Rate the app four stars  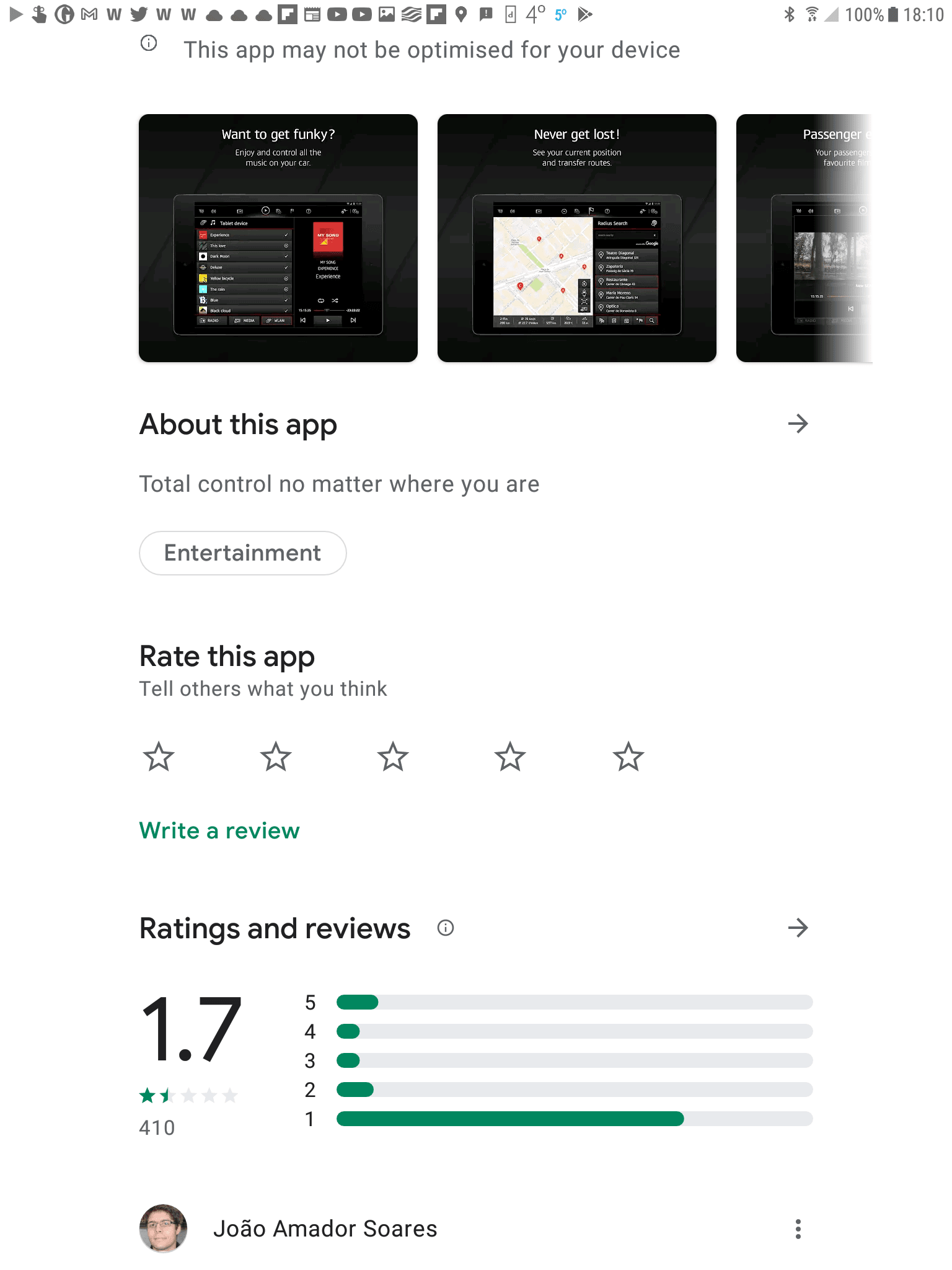(x=510, y=757)
